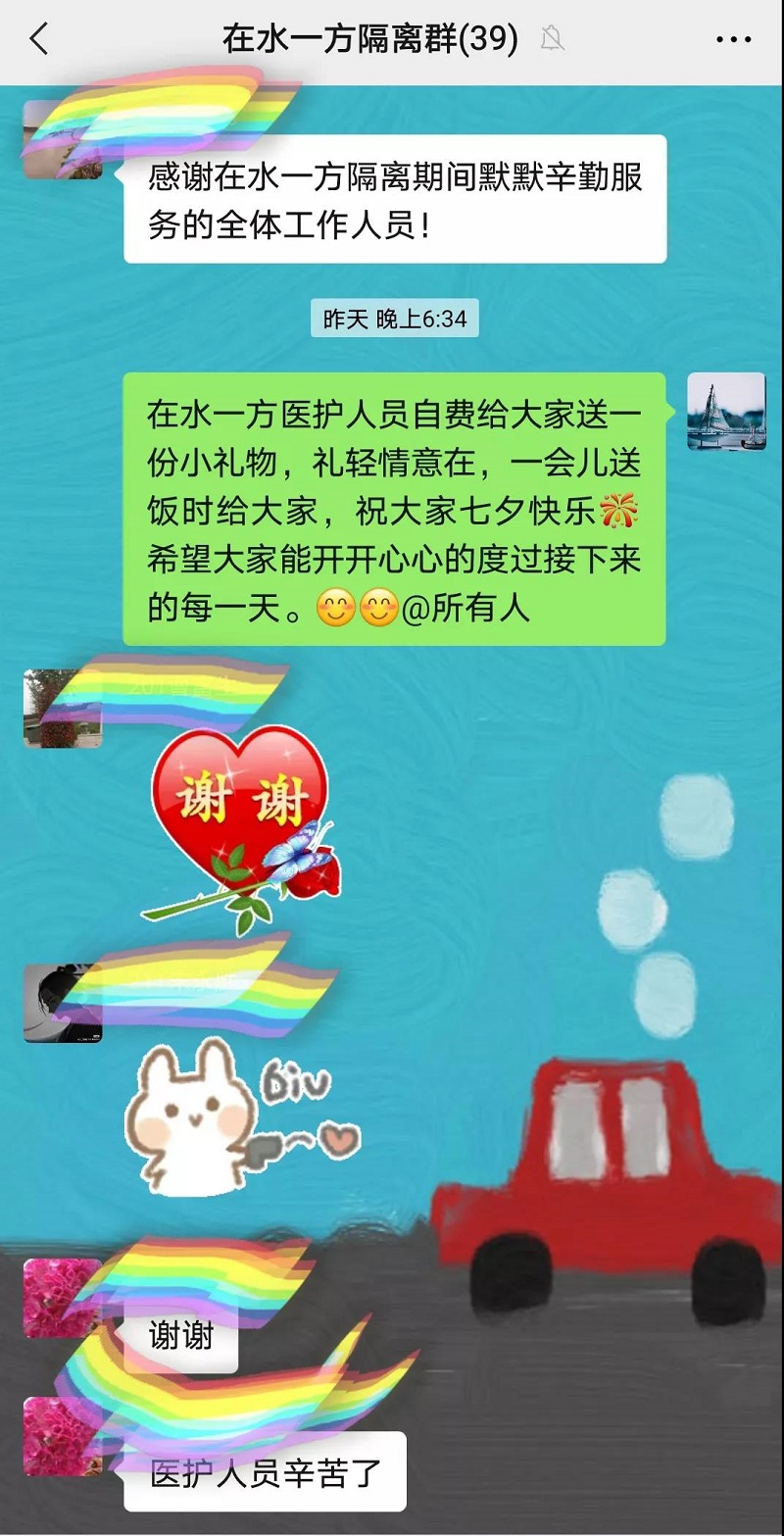
Task: Open avatar of the 感谢在水一方 message sender
Action: coord(61,140)
